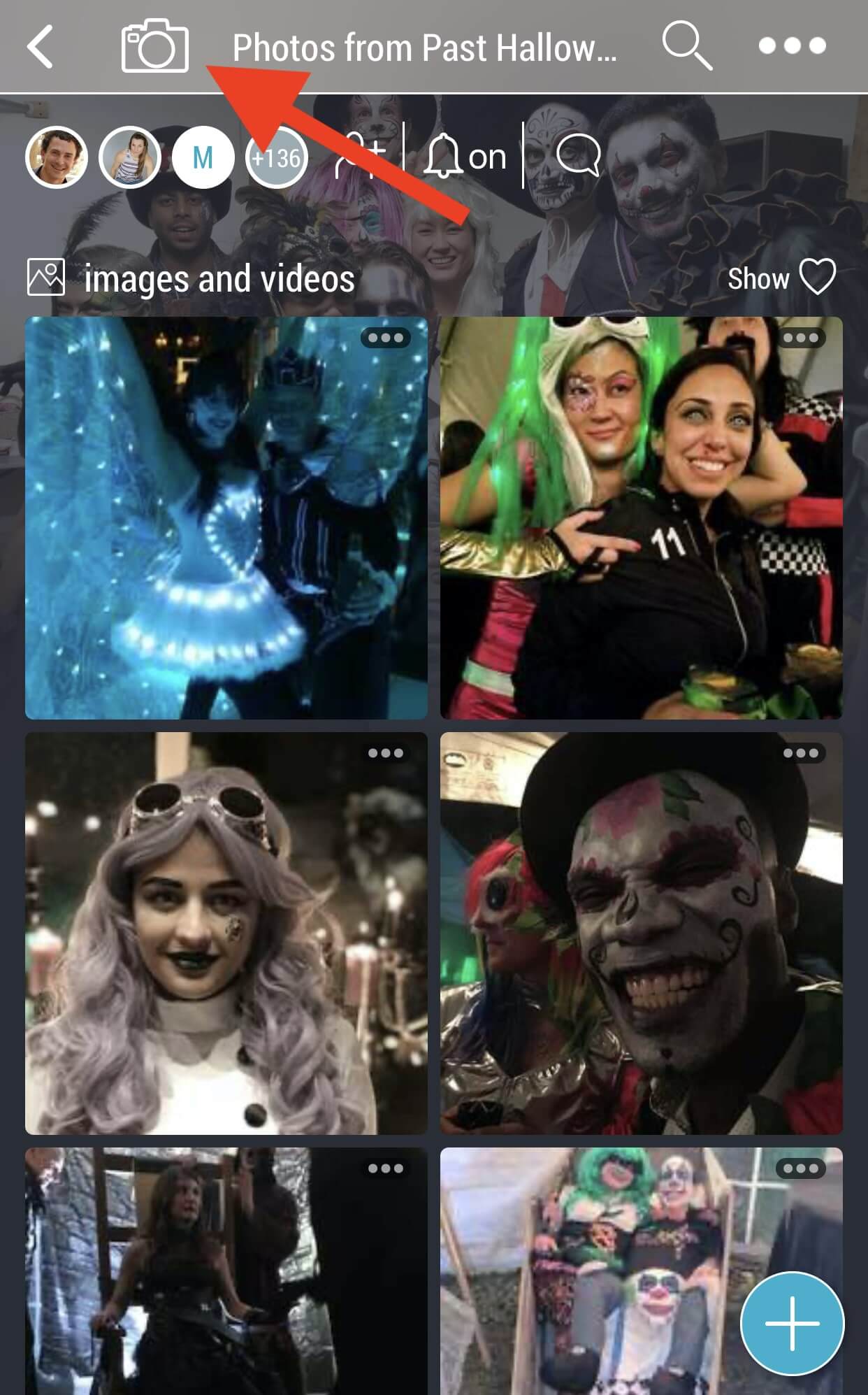
Task: Go back using the back arrow
Action: click(41, 47)
